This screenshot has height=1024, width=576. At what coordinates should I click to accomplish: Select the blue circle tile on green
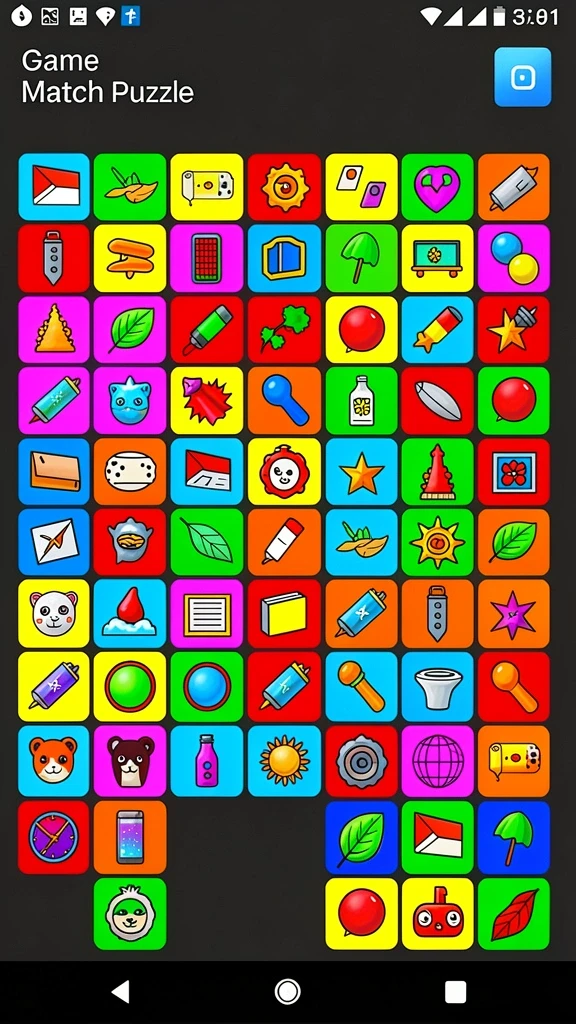point(207,686)
